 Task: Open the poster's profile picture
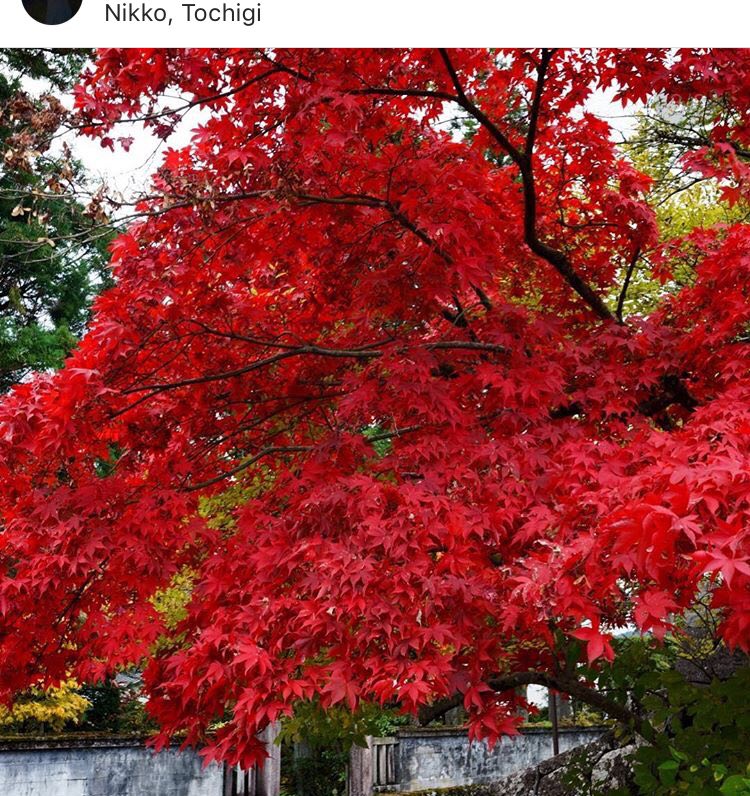click(x=52, y=8)
